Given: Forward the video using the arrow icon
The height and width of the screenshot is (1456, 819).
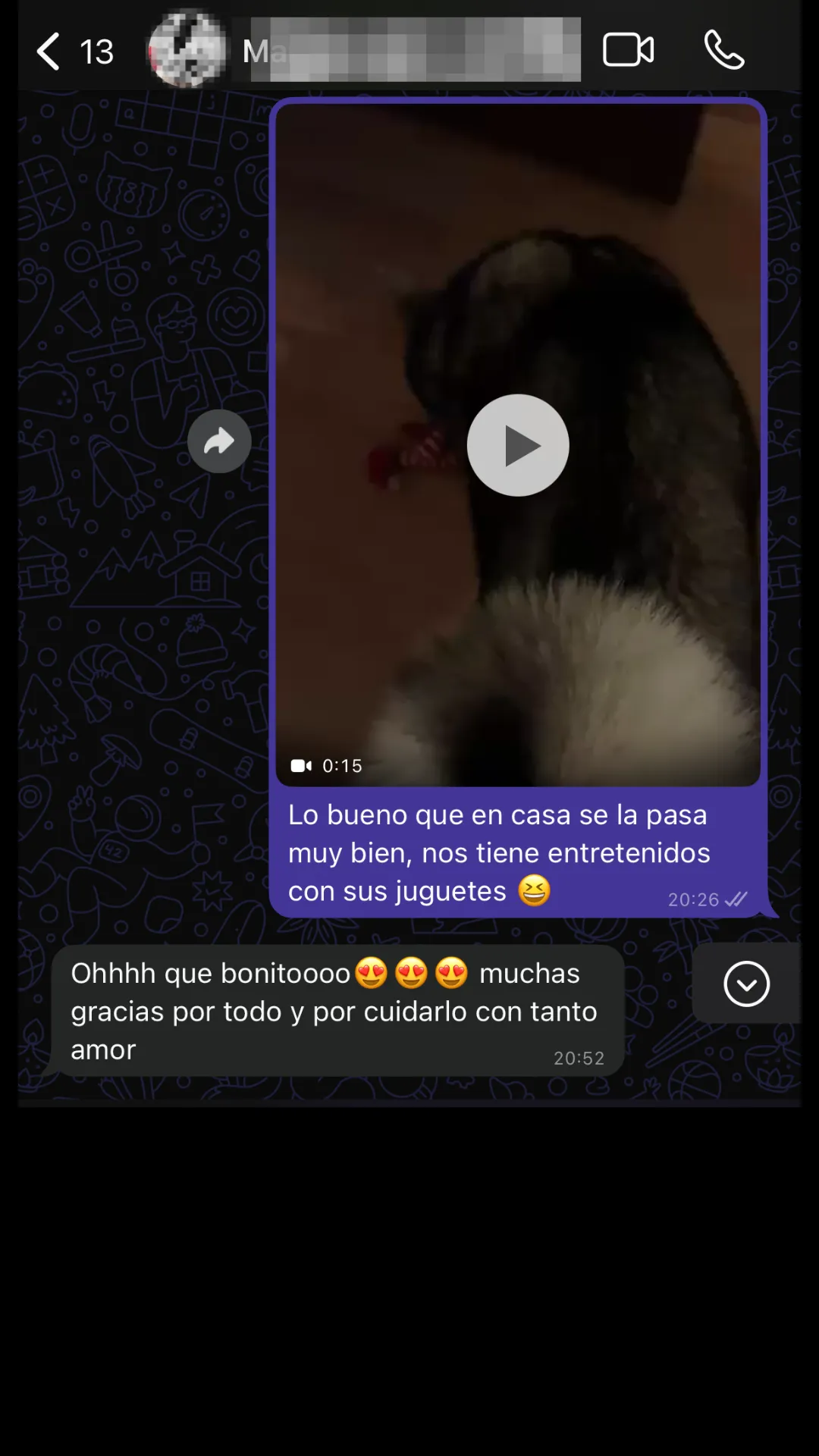Looking at the screenshot, I should click(219, 441).
